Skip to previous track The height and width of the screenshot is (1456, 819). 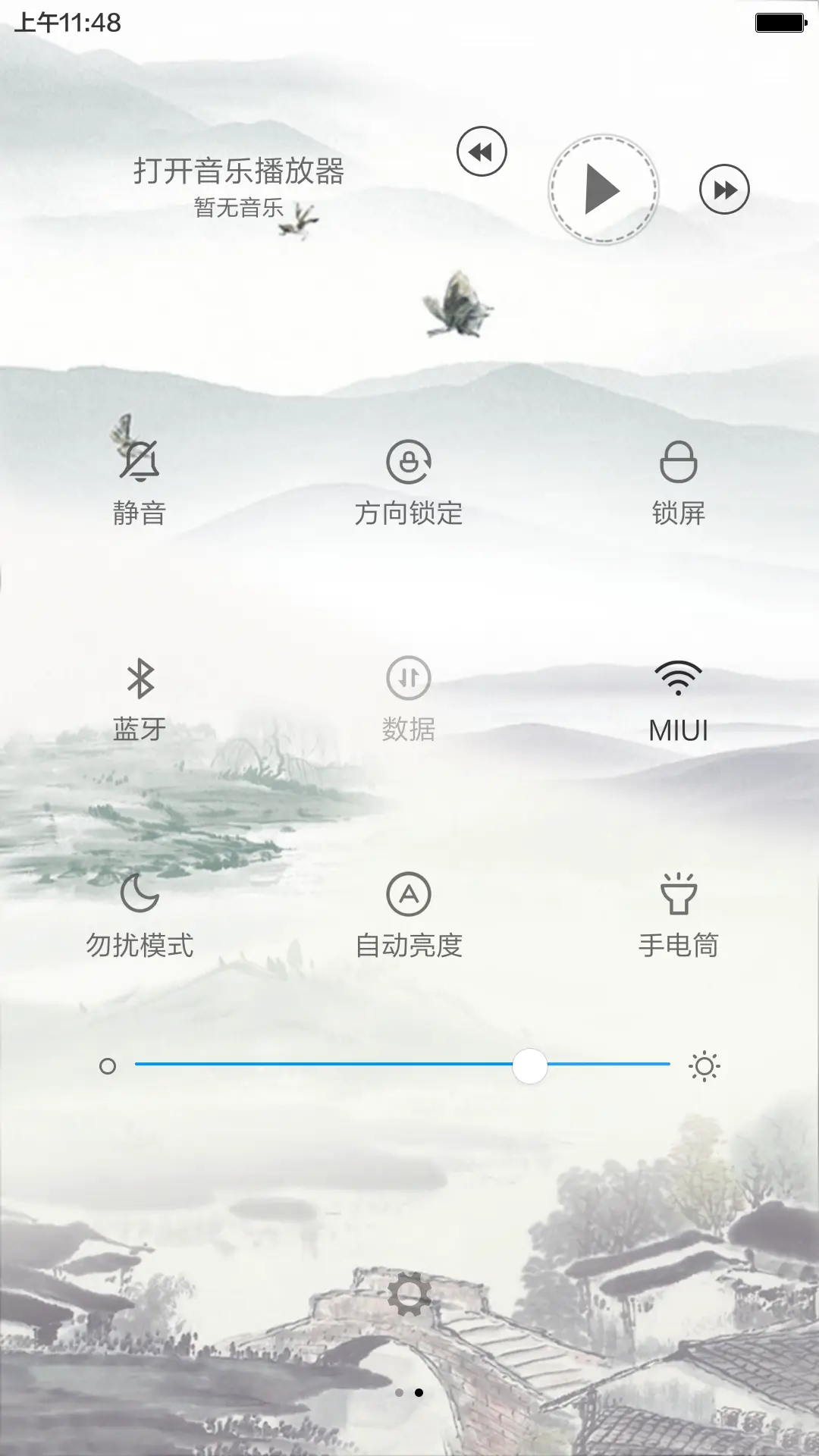[x=480, y=152]
